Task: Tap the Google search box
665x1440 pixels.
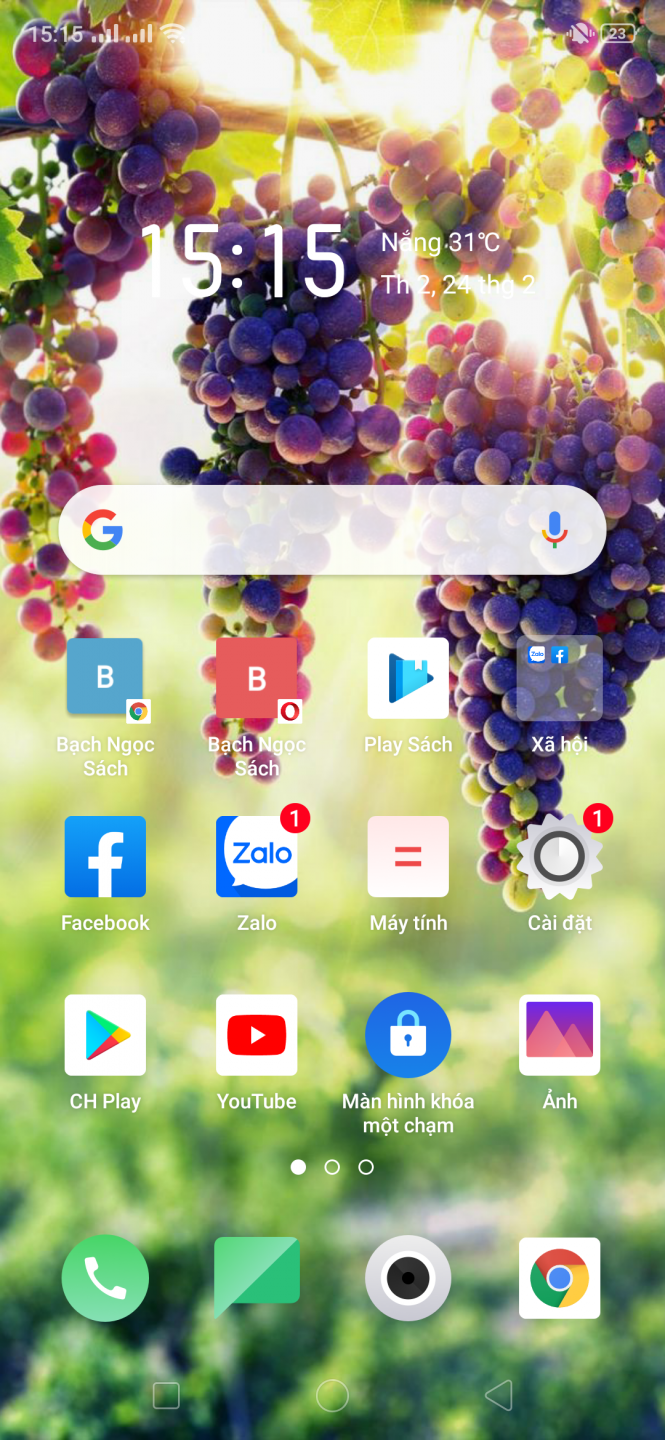Action: coord(332,530)
